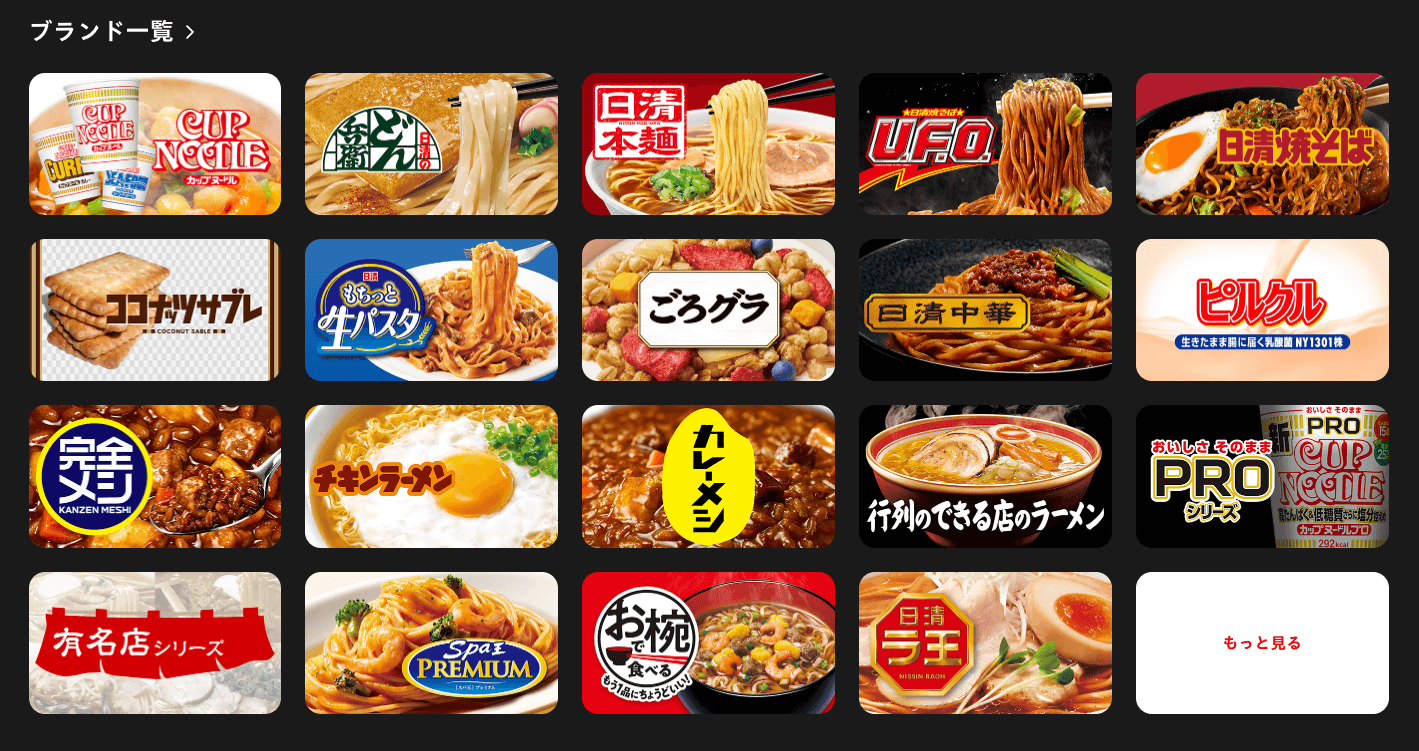Open the もちっと生パスタ brand card
The image size is (1419, 751).
click(x=431, y=310)
